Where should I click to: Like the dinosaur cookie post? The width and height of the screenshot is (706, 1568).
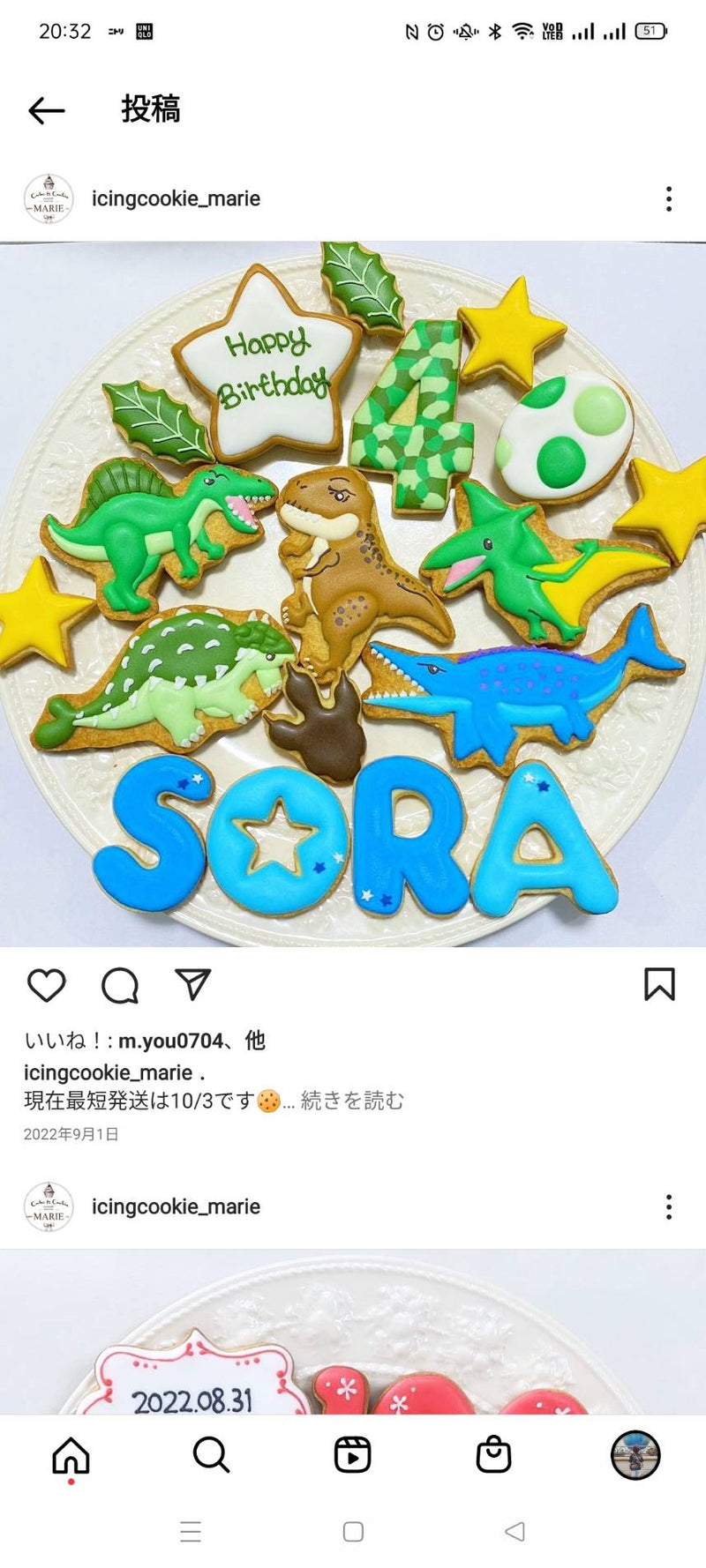47,985
